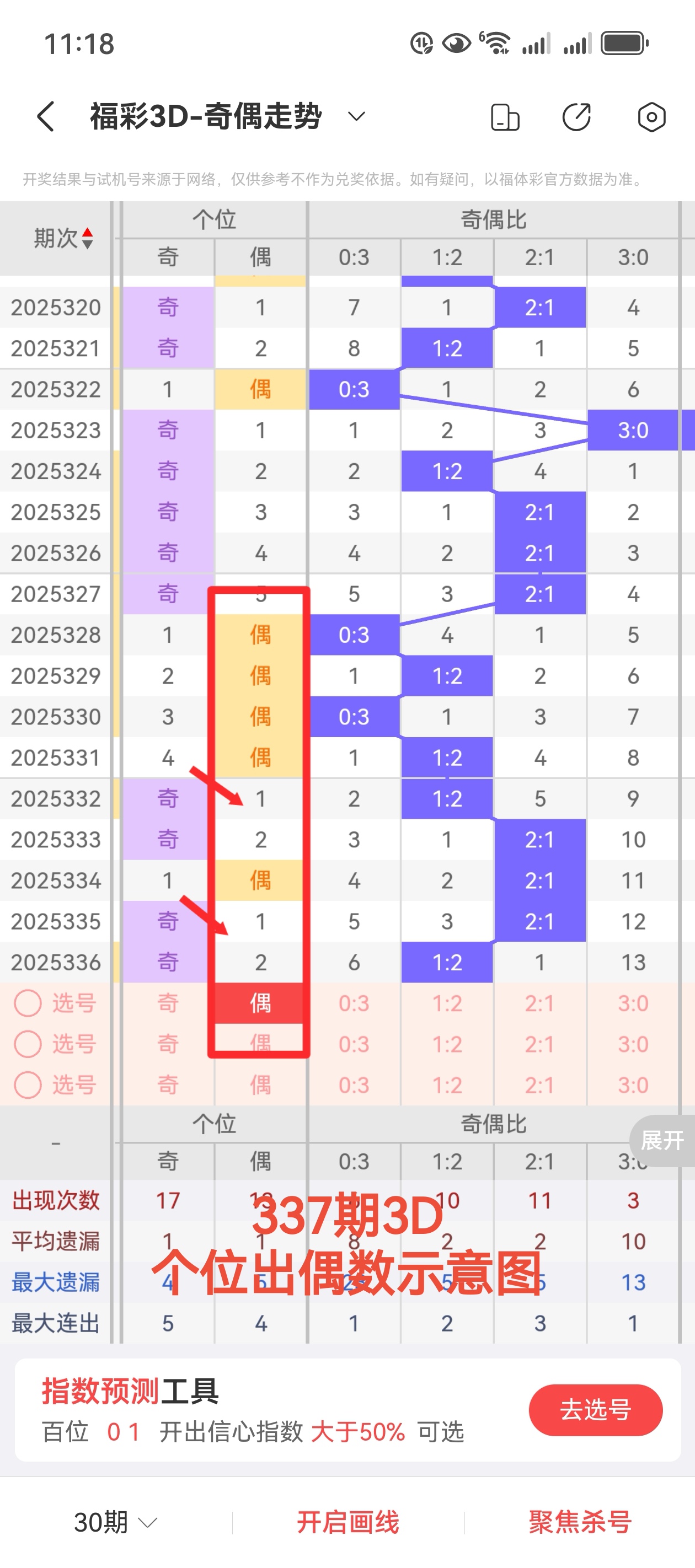
Task: Tap the 2:1 cell in row 2025325
Action: coord(539,512)
